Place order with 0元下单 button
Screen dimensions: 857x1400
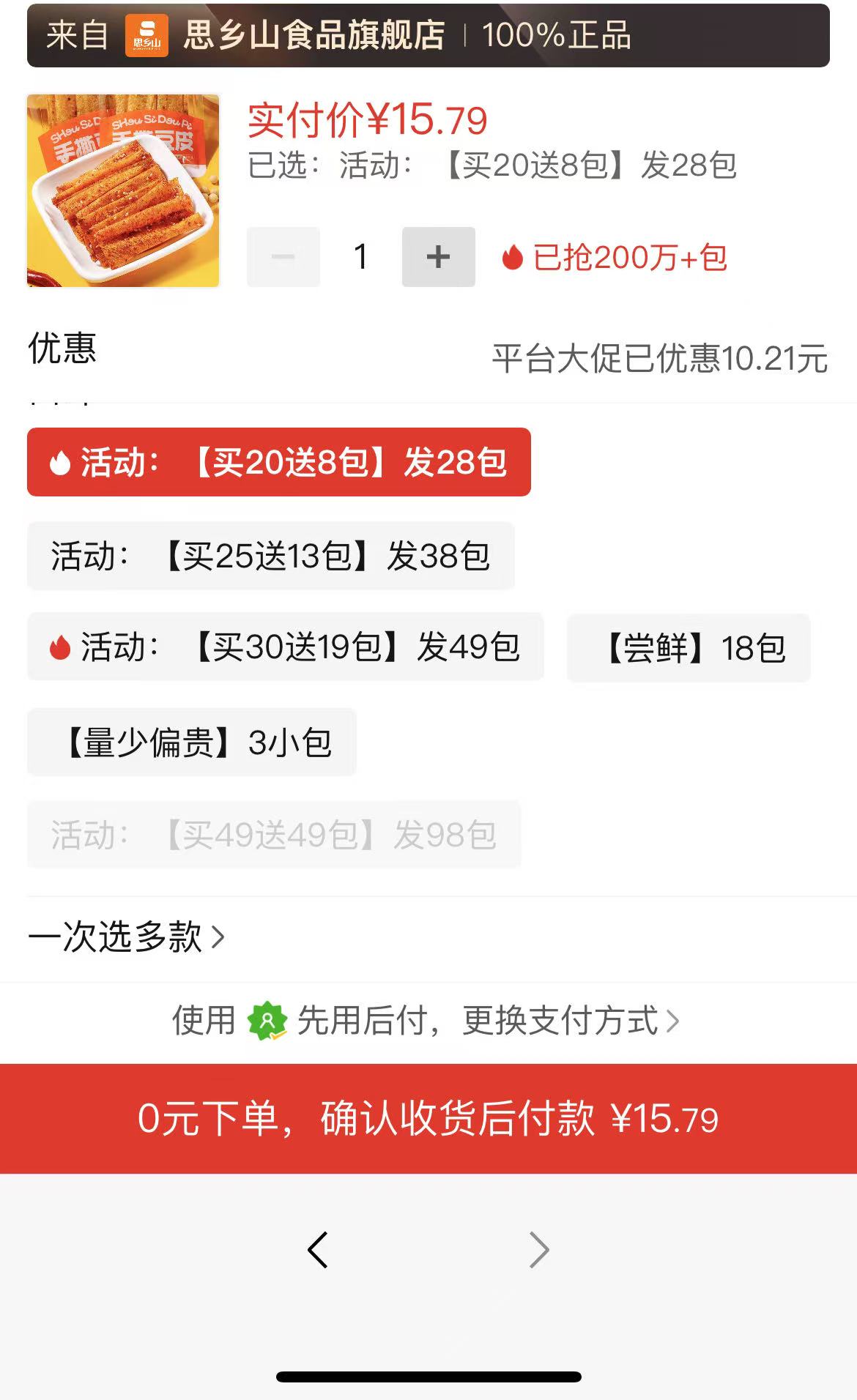point(428,1118)
